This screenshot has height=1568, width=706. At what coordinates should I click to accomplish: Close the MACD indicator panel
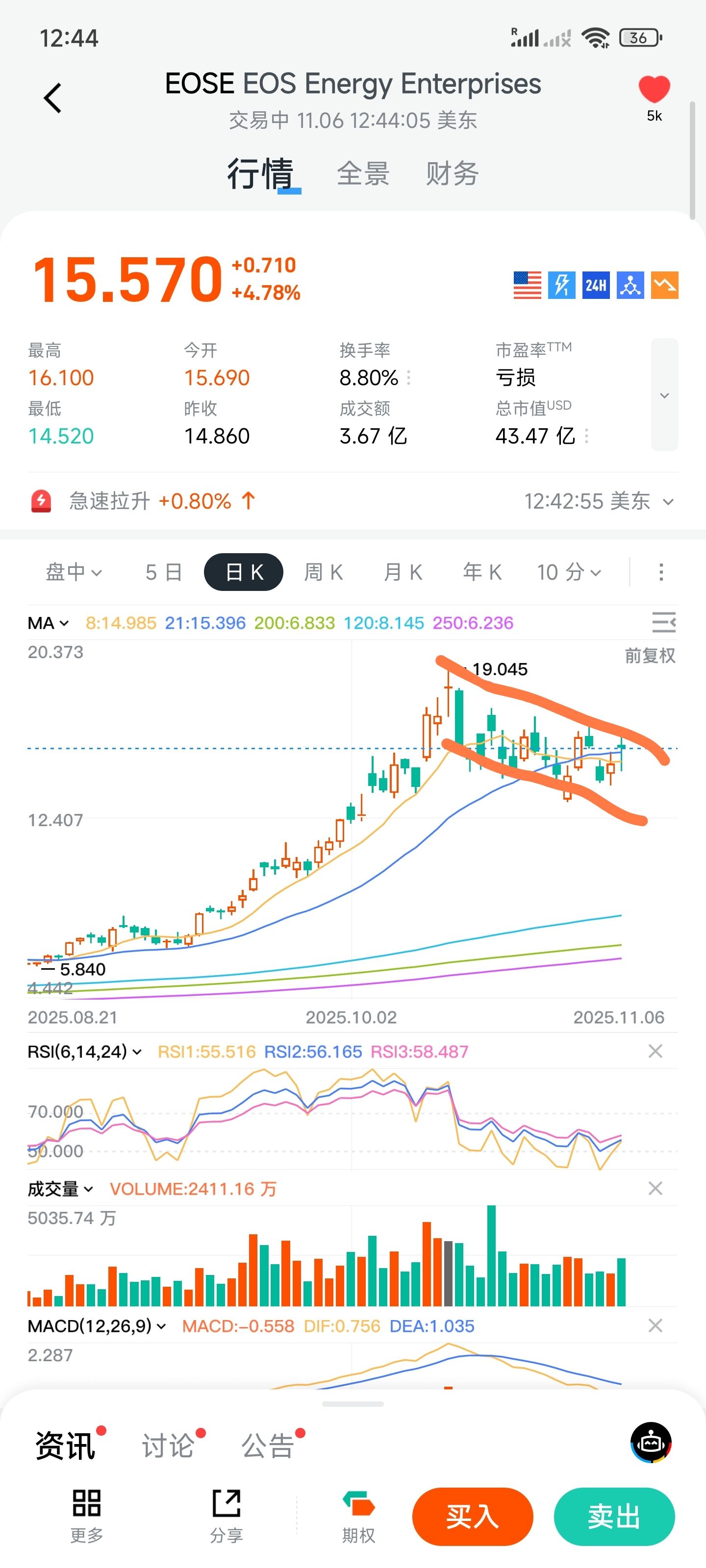656,1326
